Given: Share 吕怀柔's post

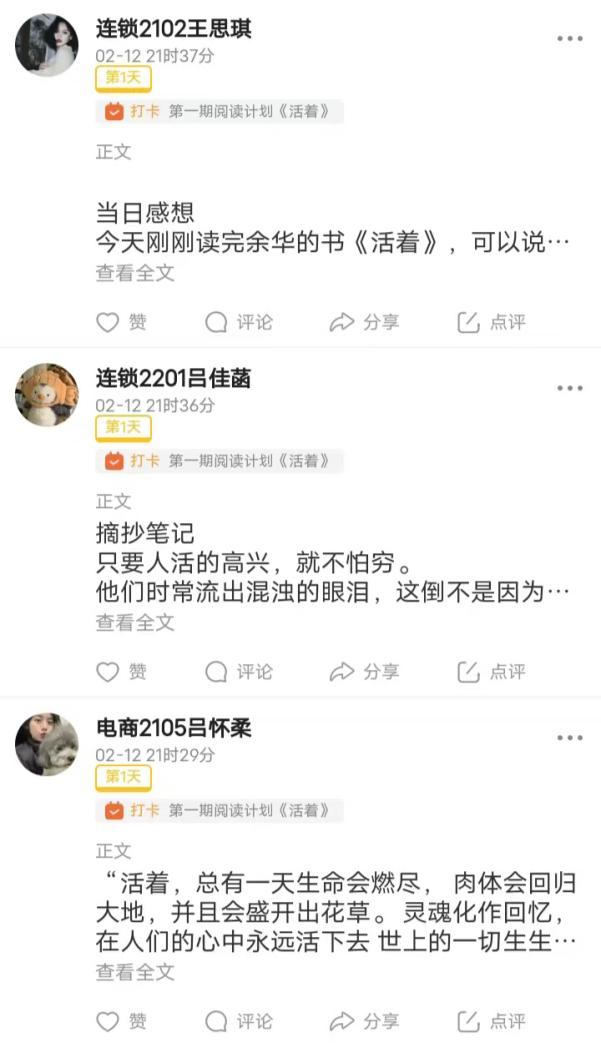Looking at the screenshot, I should [x=364, y=1021].
